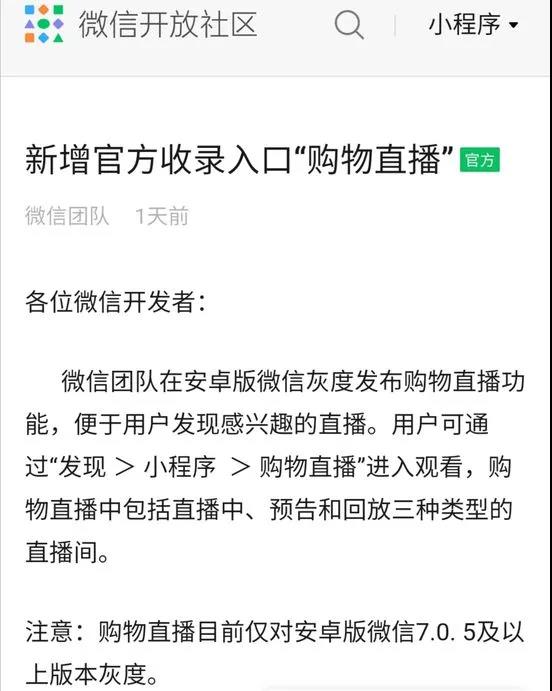Open the search magnifier icon

[349, 25]
